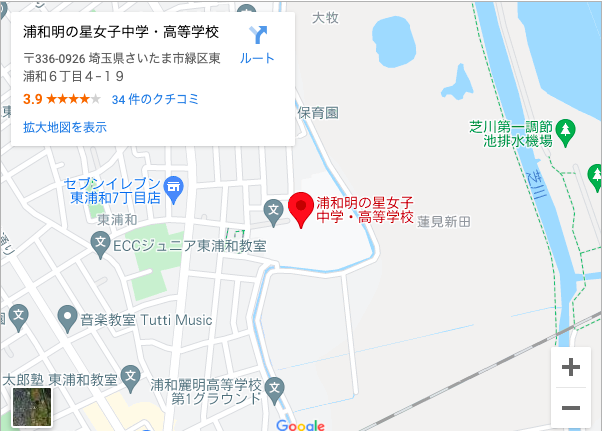The width and height of the screenshot is (603, 431).
Task: Open route directions to the school
Action: pos(258,44)
